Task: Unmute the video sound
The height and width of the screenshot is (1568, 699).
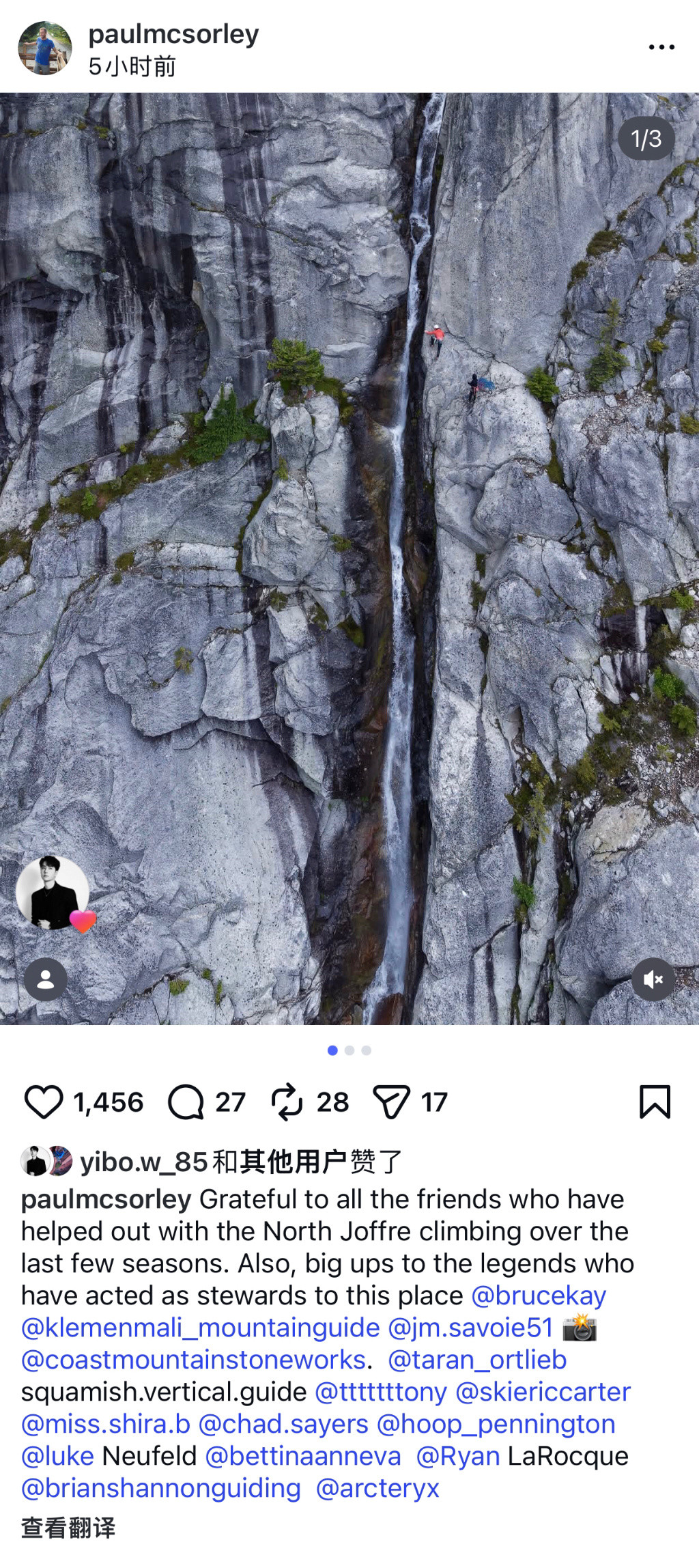Action: pyautogui.click(x=653, y=980)
